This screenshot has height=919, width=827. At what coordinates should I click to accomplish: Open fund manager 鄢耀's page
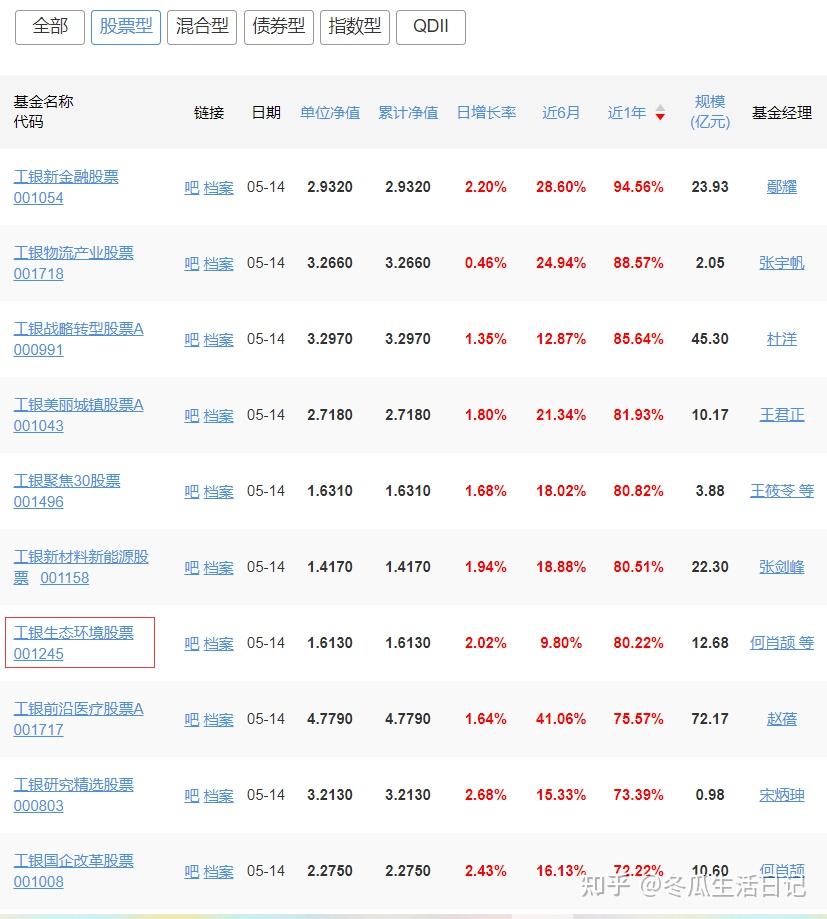781,187
